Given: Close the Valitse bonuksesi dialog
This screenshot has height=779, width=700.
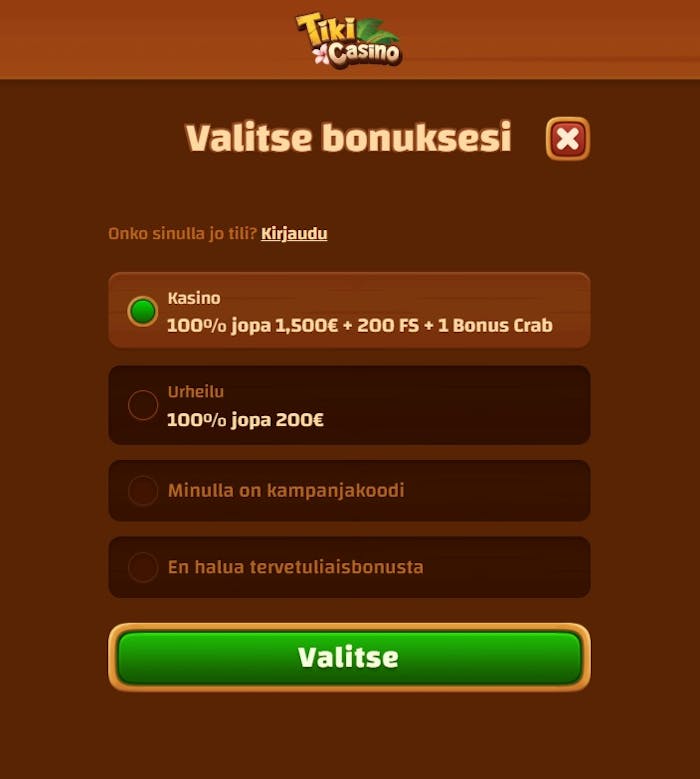Looking at the screenshot, I should (567, 139).
